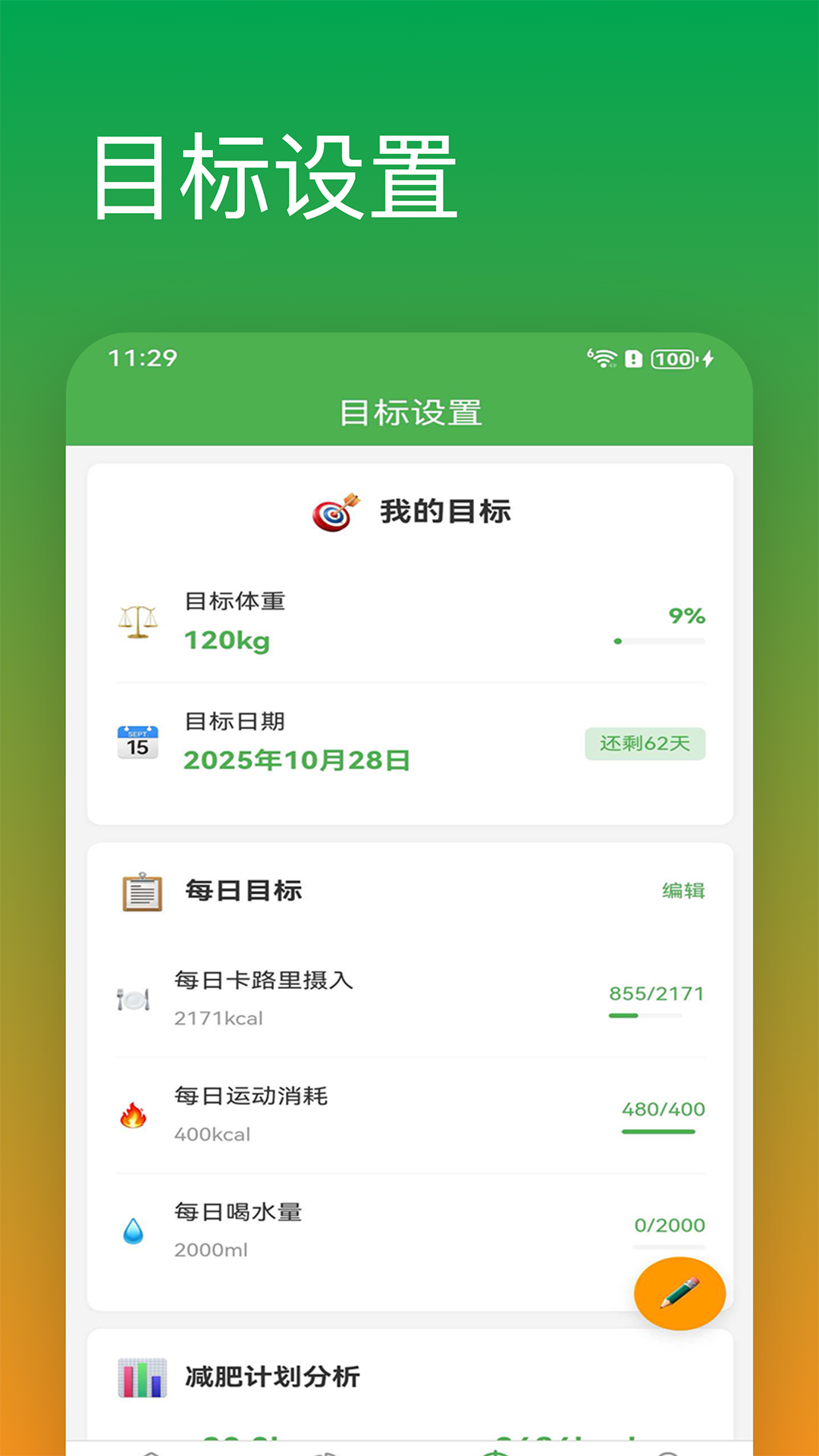Image resolution: width=819 pixels, height=1456 pixels.
Task: Click the target dart icon next to 我的目标
Action: 335,511
